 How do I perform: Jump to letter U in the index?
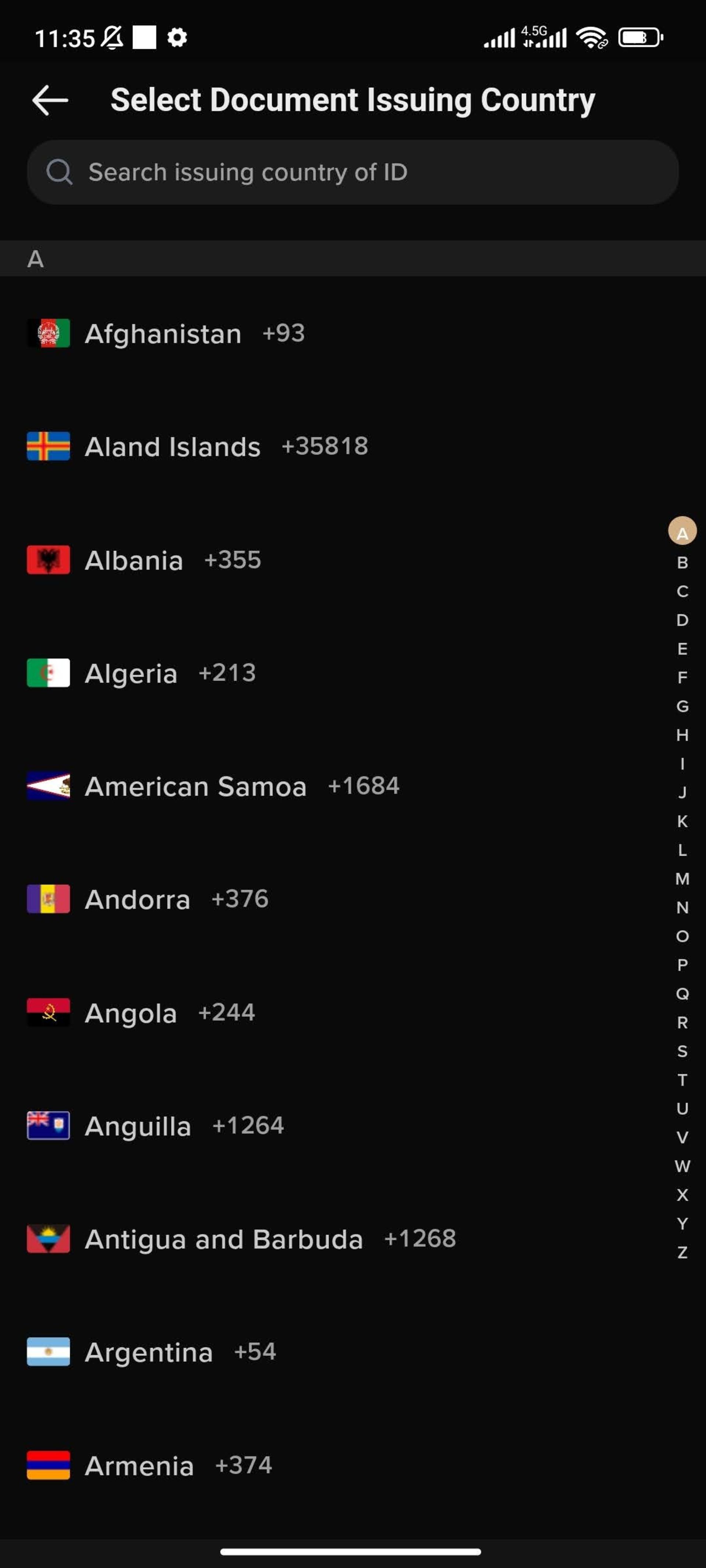682,1108
